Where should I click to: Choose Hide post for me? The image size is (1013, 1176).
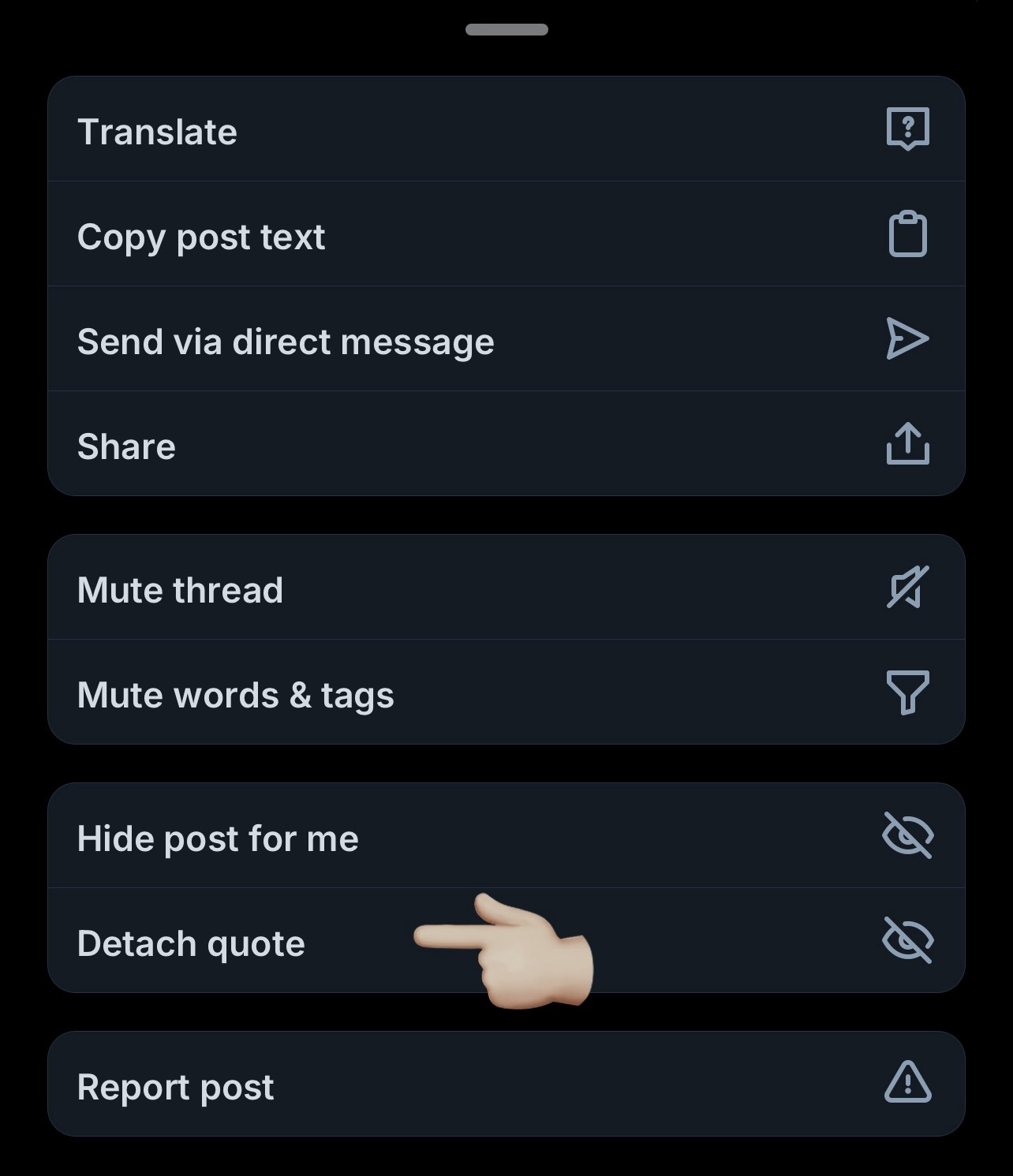coord(505,837)
